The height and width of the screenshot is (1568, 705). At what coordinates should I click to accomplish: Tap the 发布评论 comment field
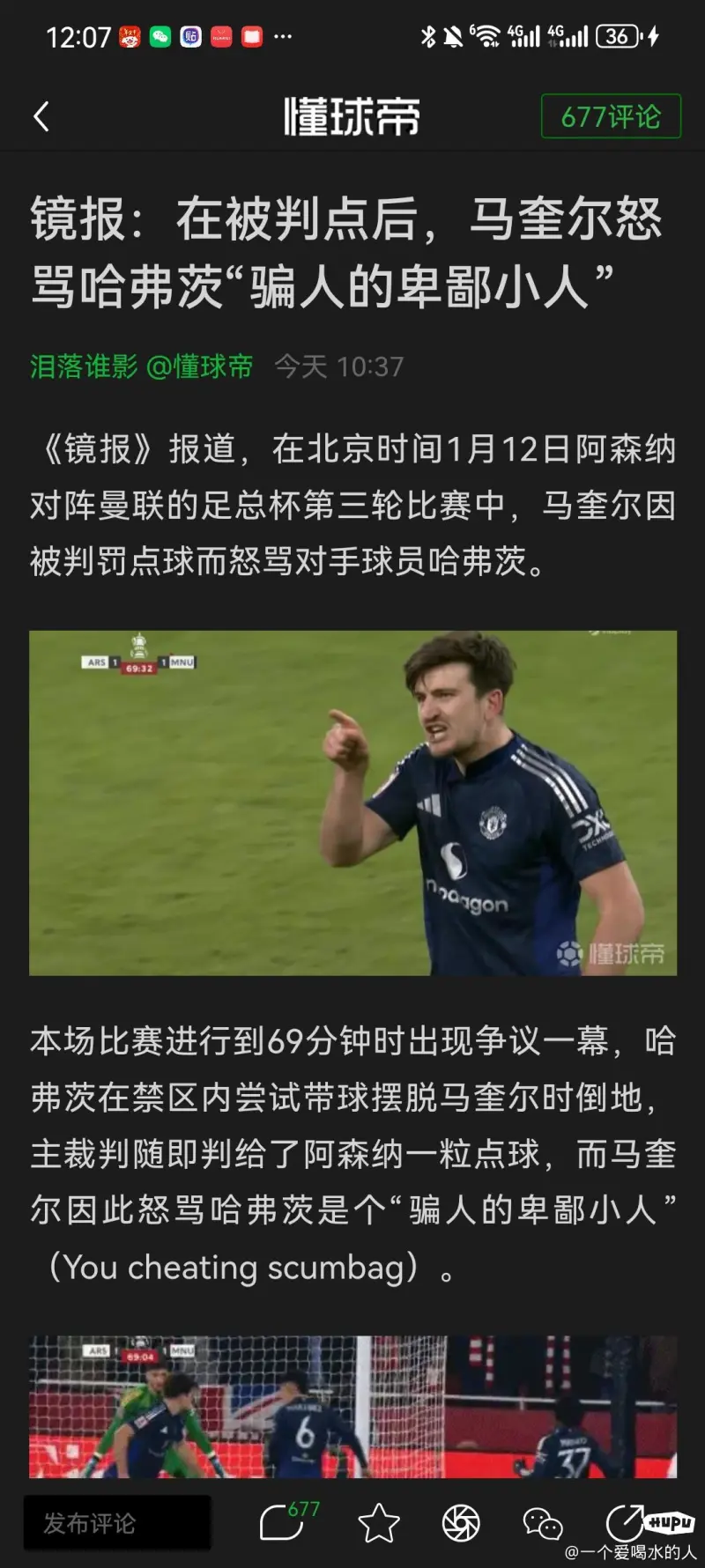click(117, 1523)
